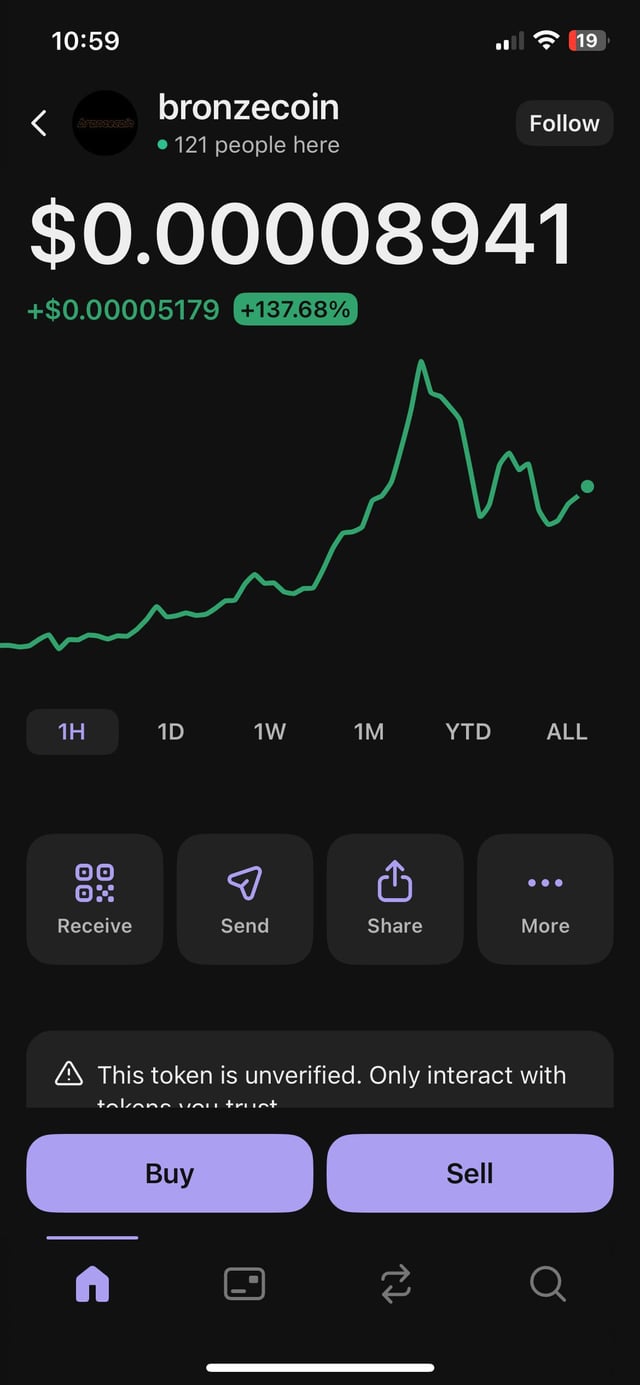Image resolution: width=640 pixels, height=1385 pixels.
Task: Switch to the 1M timeframe
Action: click(369, 732)
